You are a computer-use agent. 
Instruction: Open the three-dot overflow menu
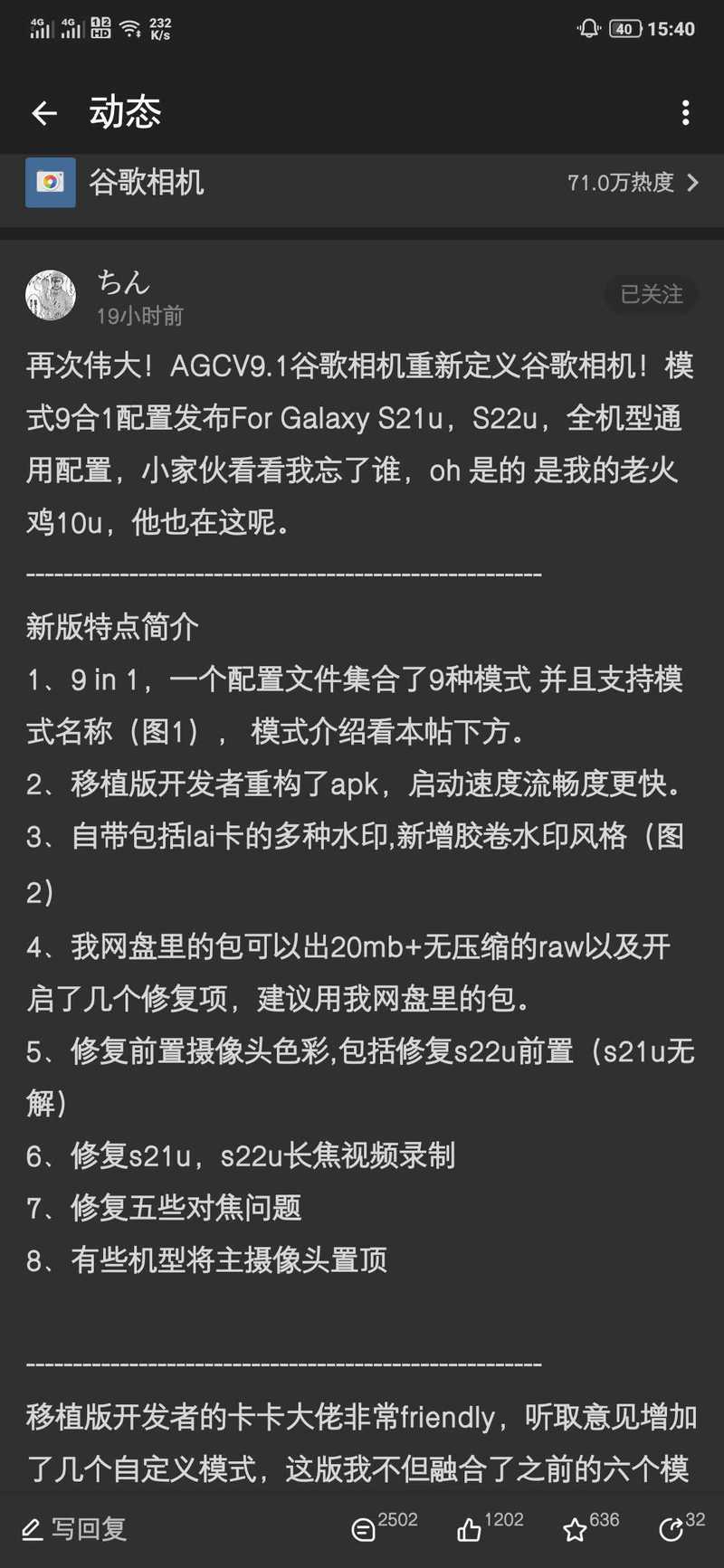click(685, 113)
